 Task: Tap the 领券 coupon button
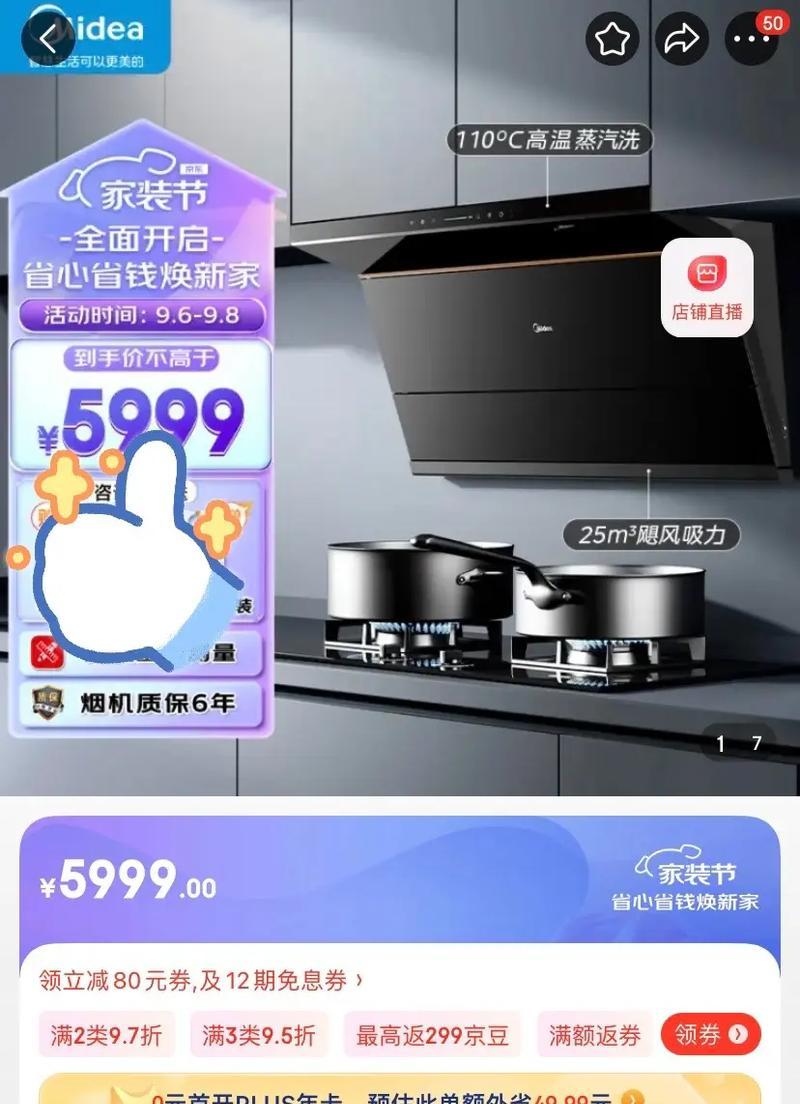click(x=710, y=1035)
